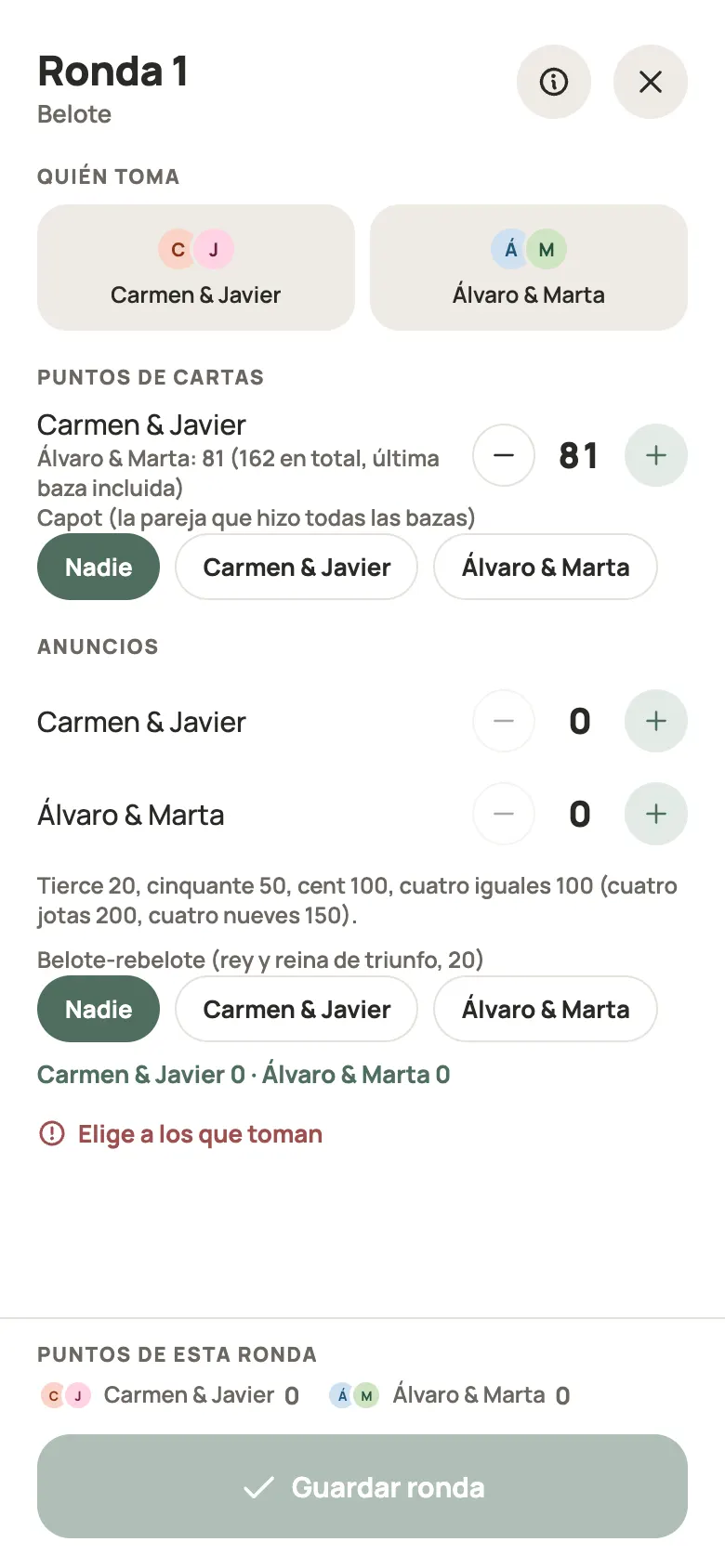Choose Álvaro & Marta as the takers
725x1568 pixels.
529,268
